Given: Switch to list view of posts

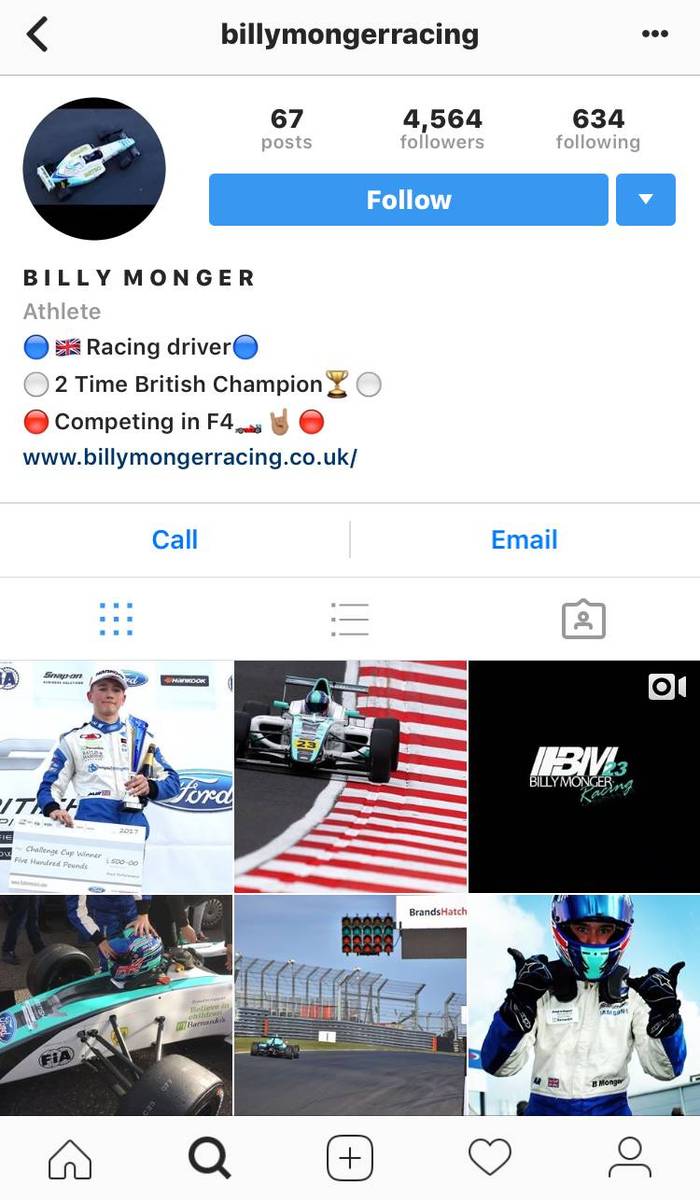Looking at the screenshot, I should [x=350, y=620].
